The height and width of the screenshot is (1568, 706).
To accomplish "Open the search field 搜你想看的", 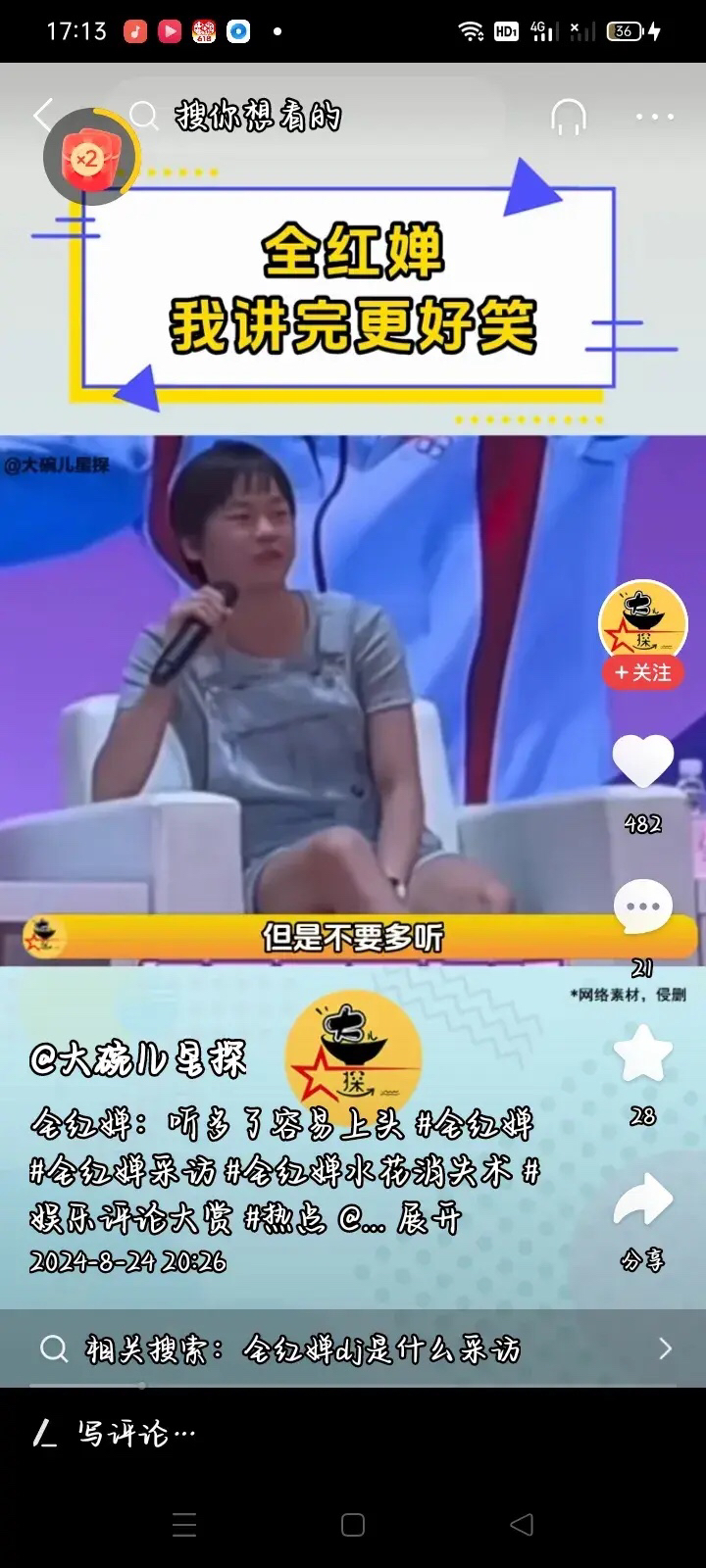I will click(294, 117).
